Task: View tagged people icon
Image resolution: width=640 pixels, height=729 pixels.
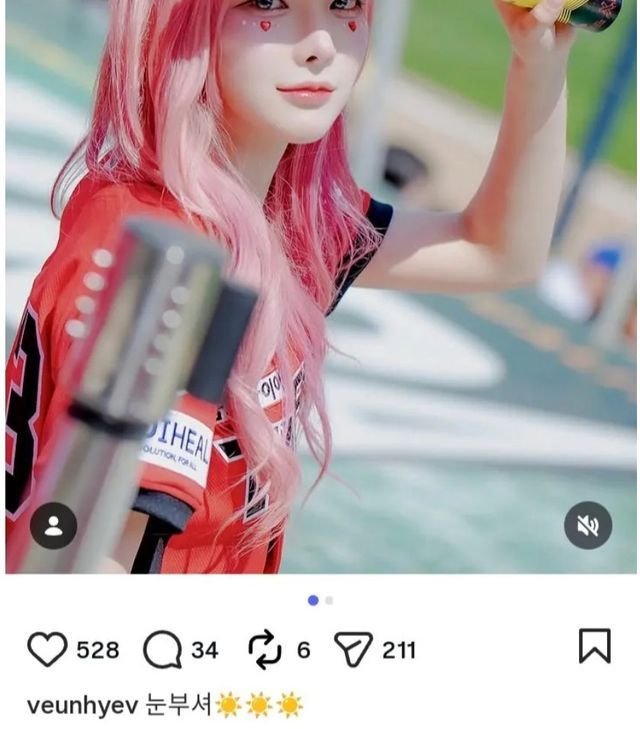Action: pyautogui.click(x=53, y=526)
